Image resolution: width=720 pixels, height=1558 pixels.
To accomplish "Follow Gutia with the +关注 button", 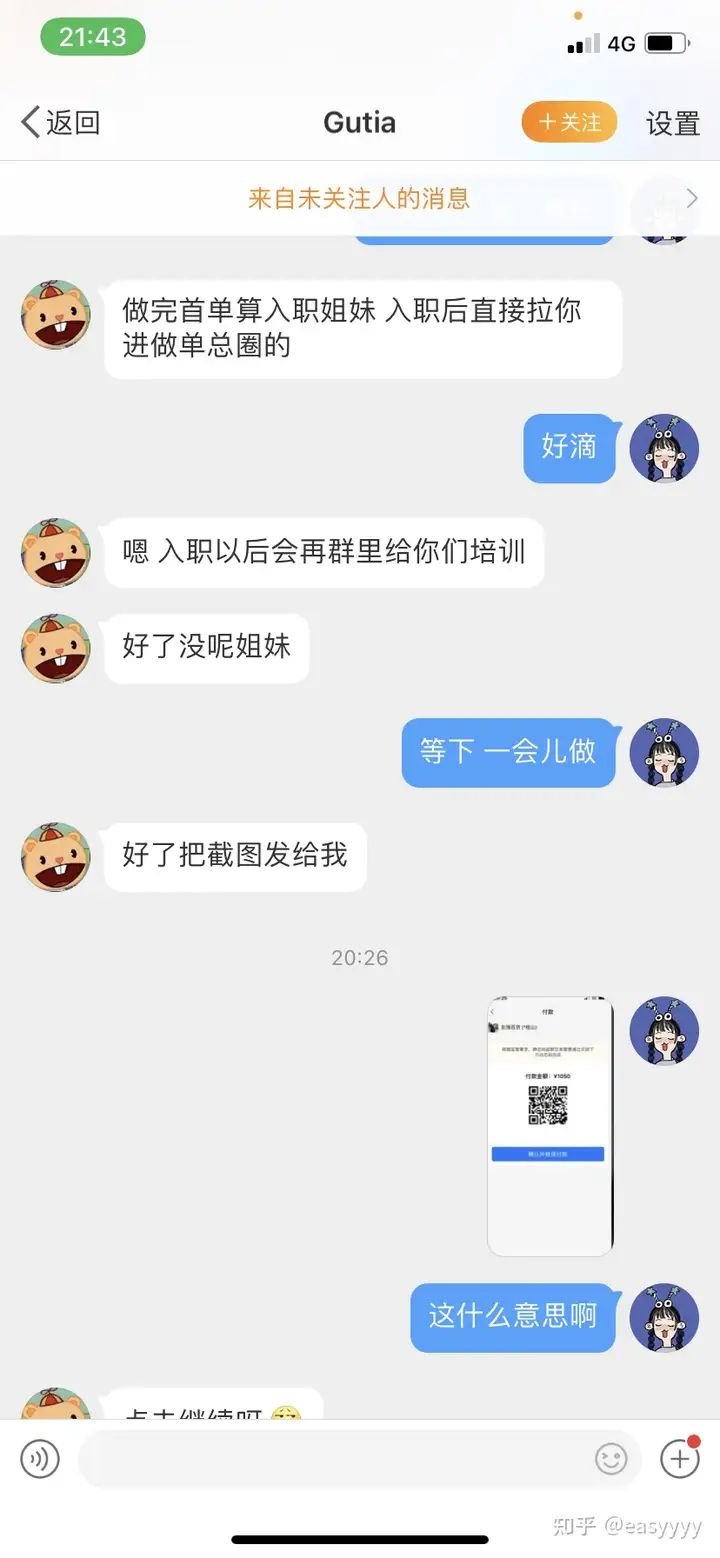I will point(569,122).
